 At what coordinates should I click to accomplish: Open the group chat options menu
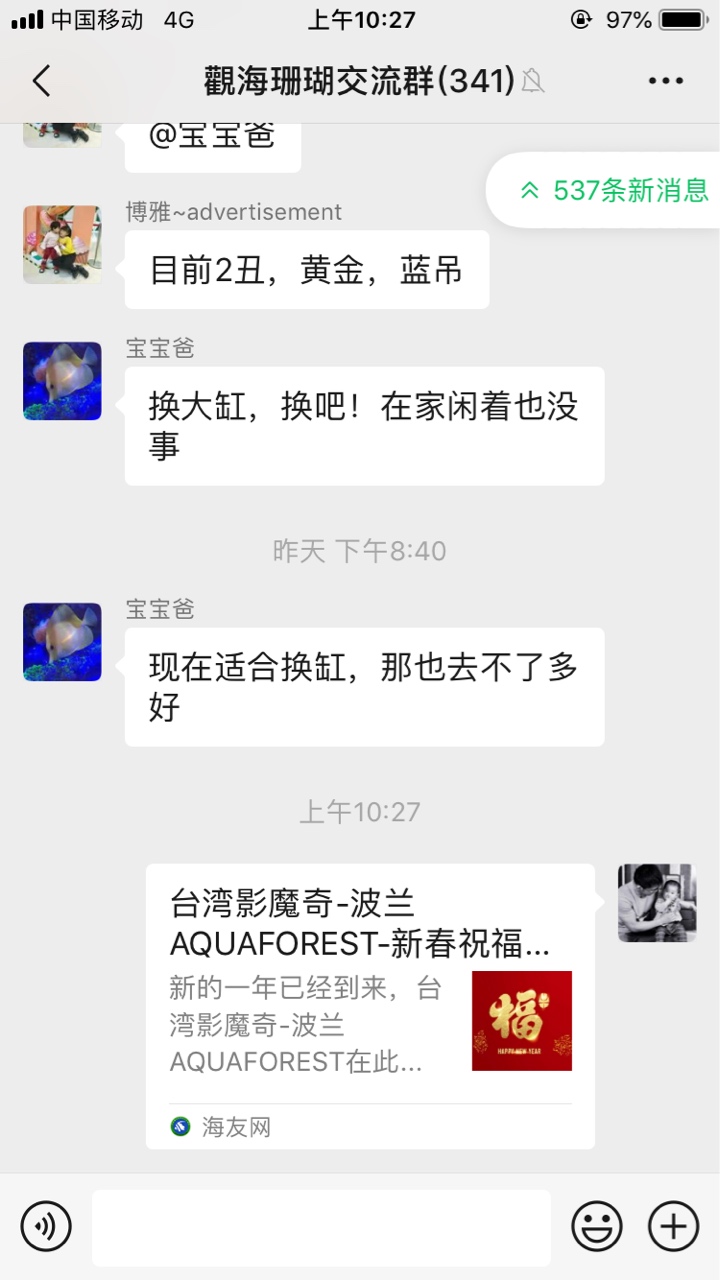tap(665, 81)
